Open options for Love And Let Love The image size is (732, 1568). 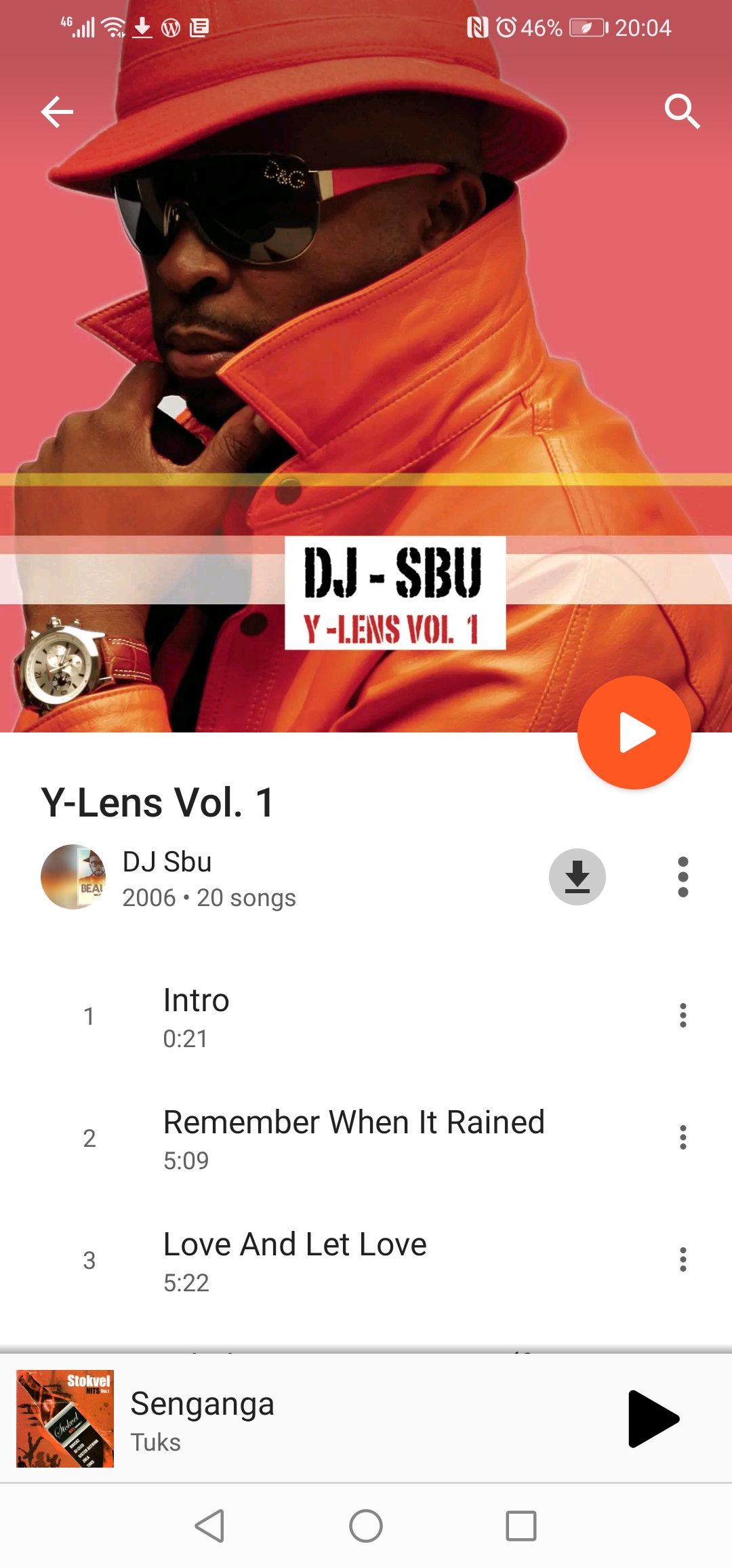pyautogui.click(x=683, y=1259)
